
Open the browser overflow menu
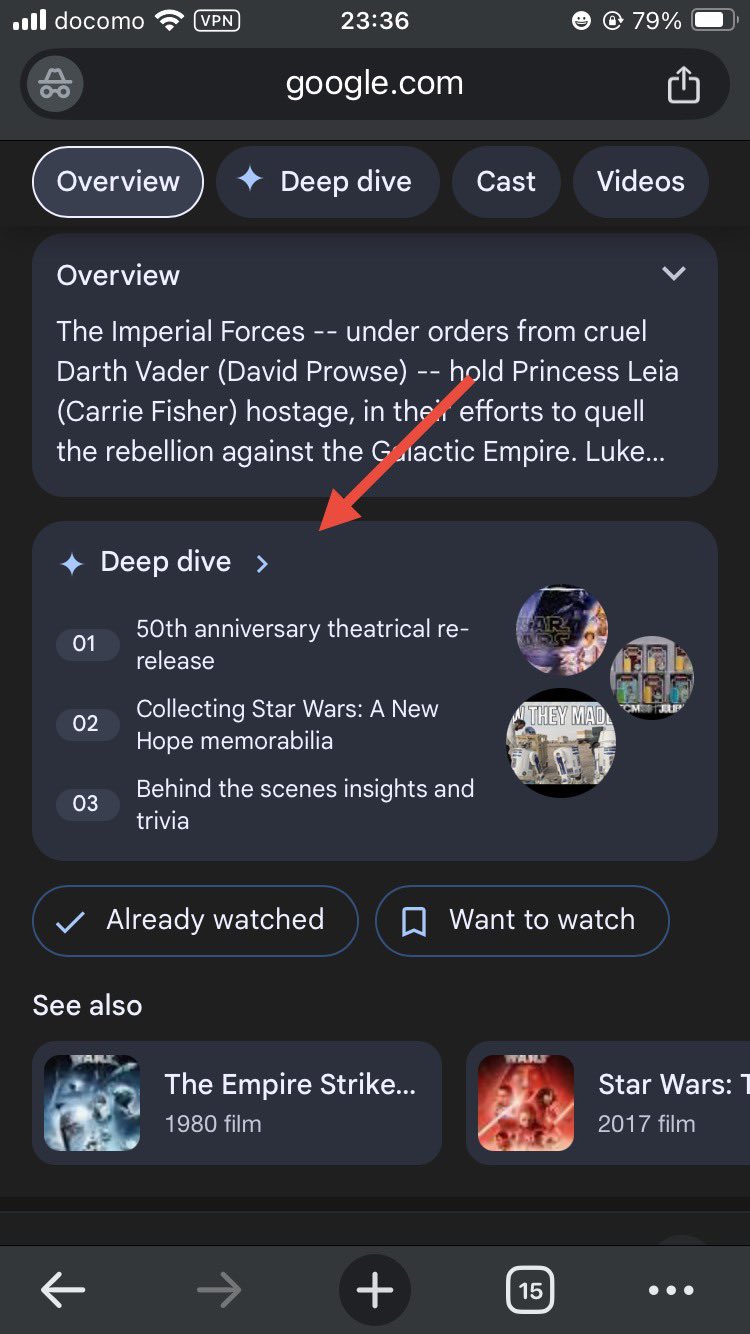pyautogui.click(x=670, y=1290)
